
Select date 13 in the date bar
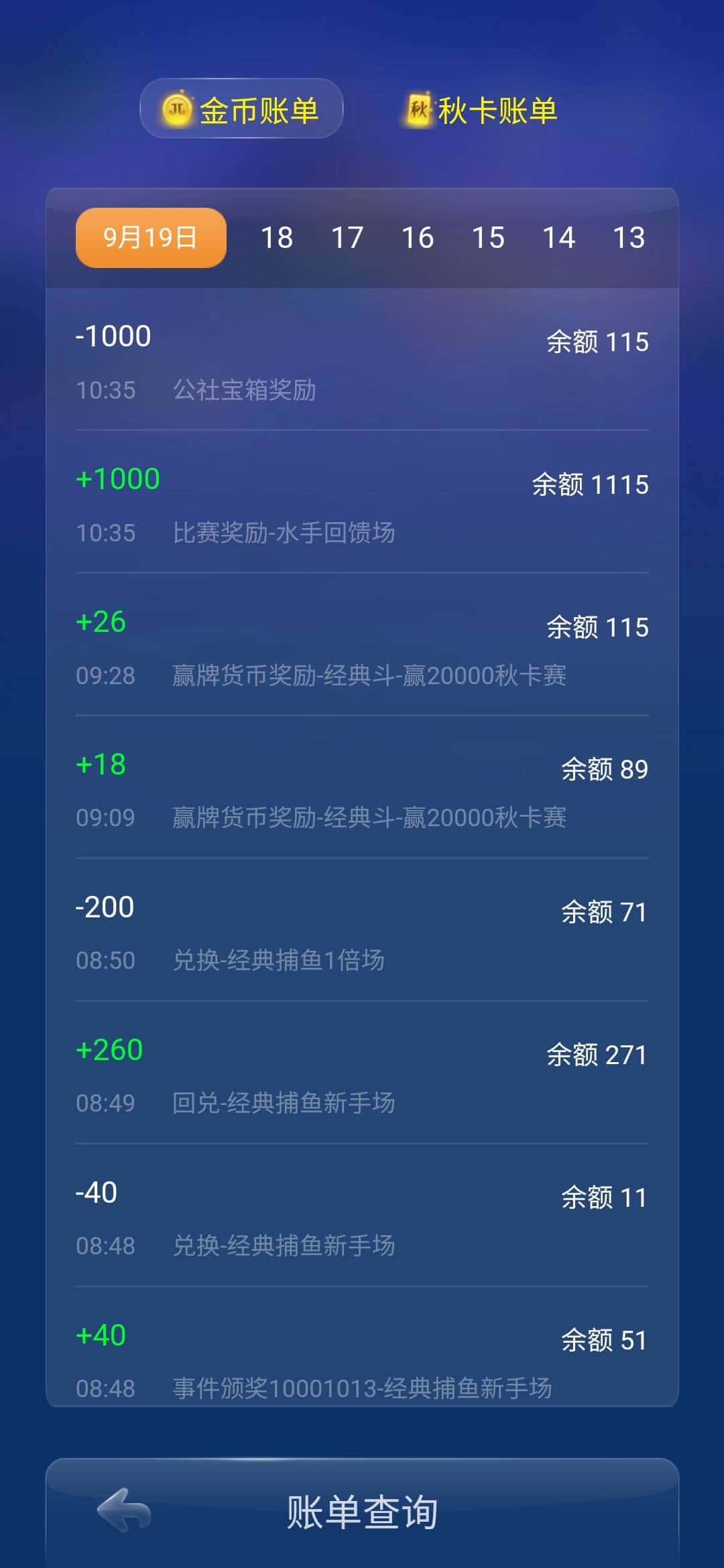(x=630, y=237)
